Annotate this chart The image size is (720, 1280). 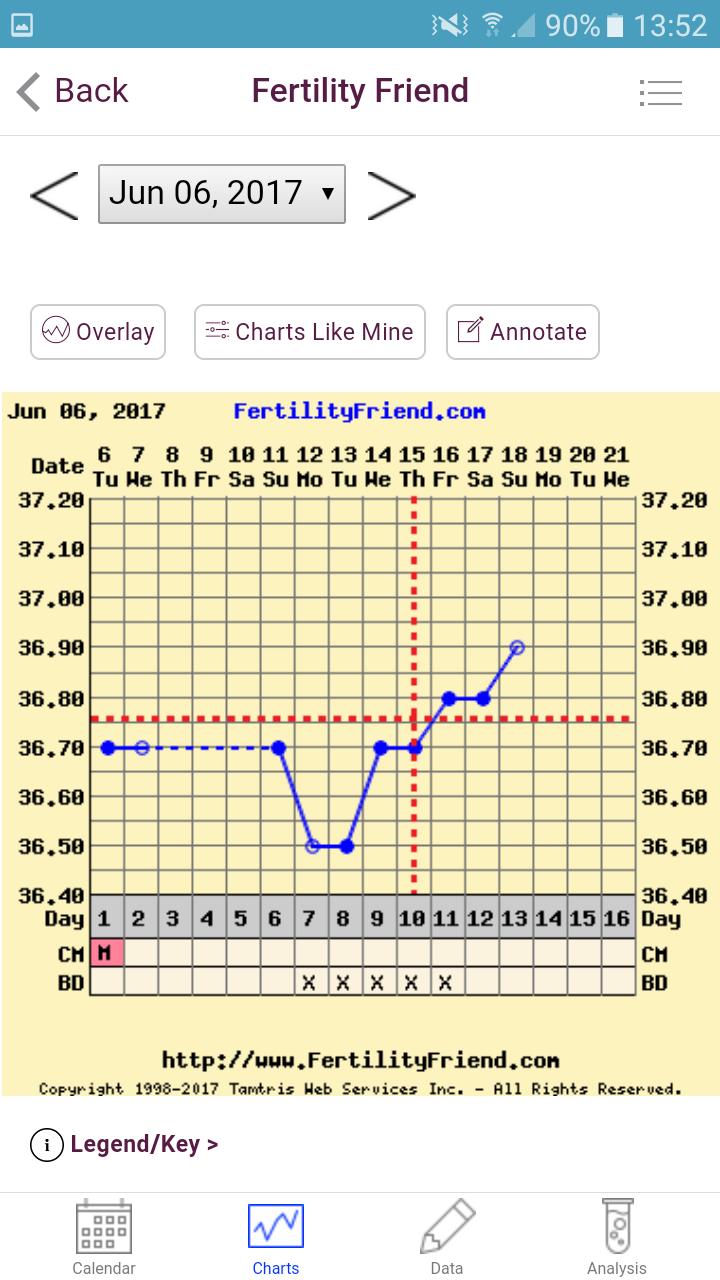pos(522,332)
